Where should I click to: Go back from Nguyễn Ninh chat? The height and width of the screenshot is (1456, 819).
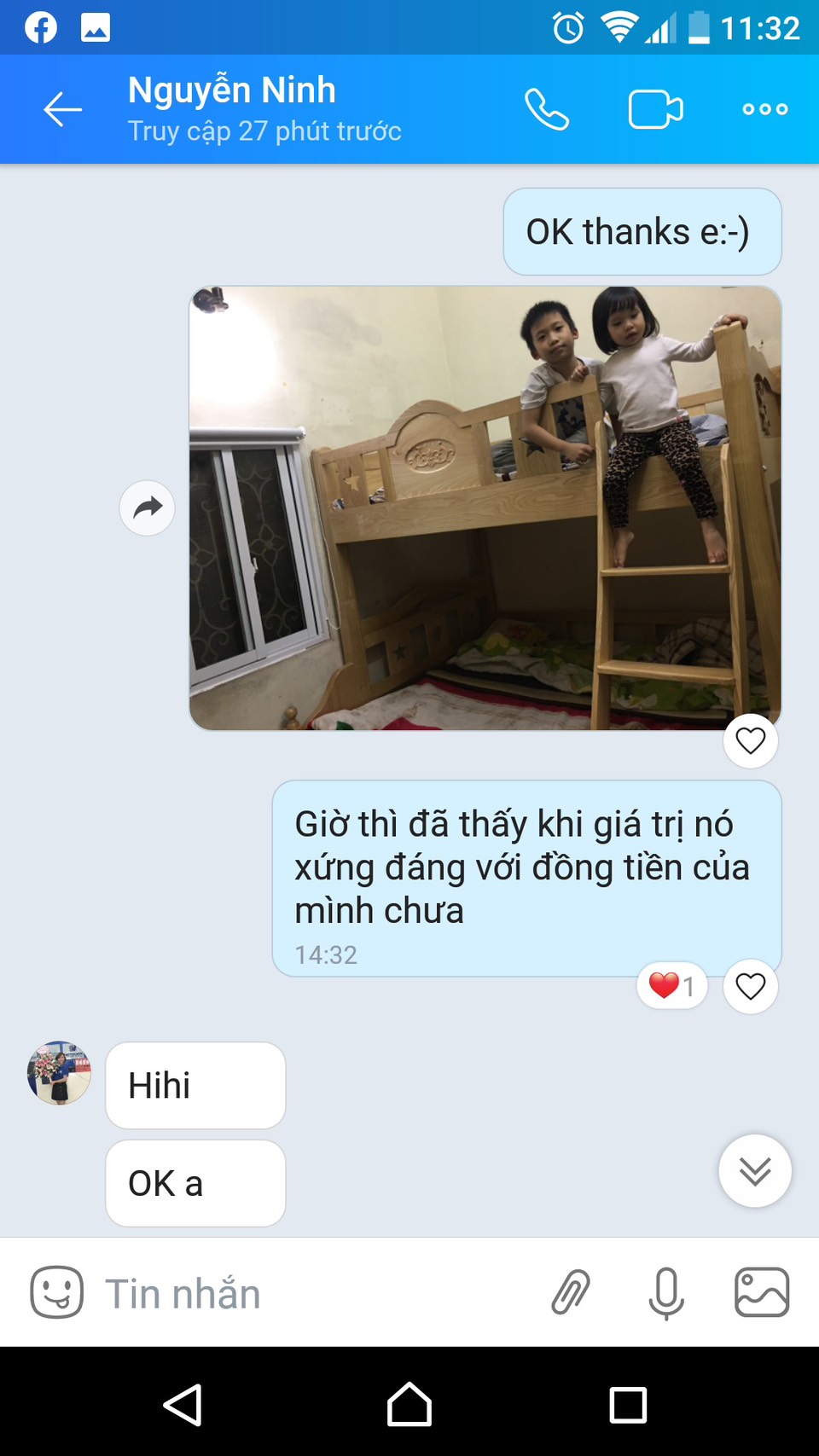coord(62,109)
